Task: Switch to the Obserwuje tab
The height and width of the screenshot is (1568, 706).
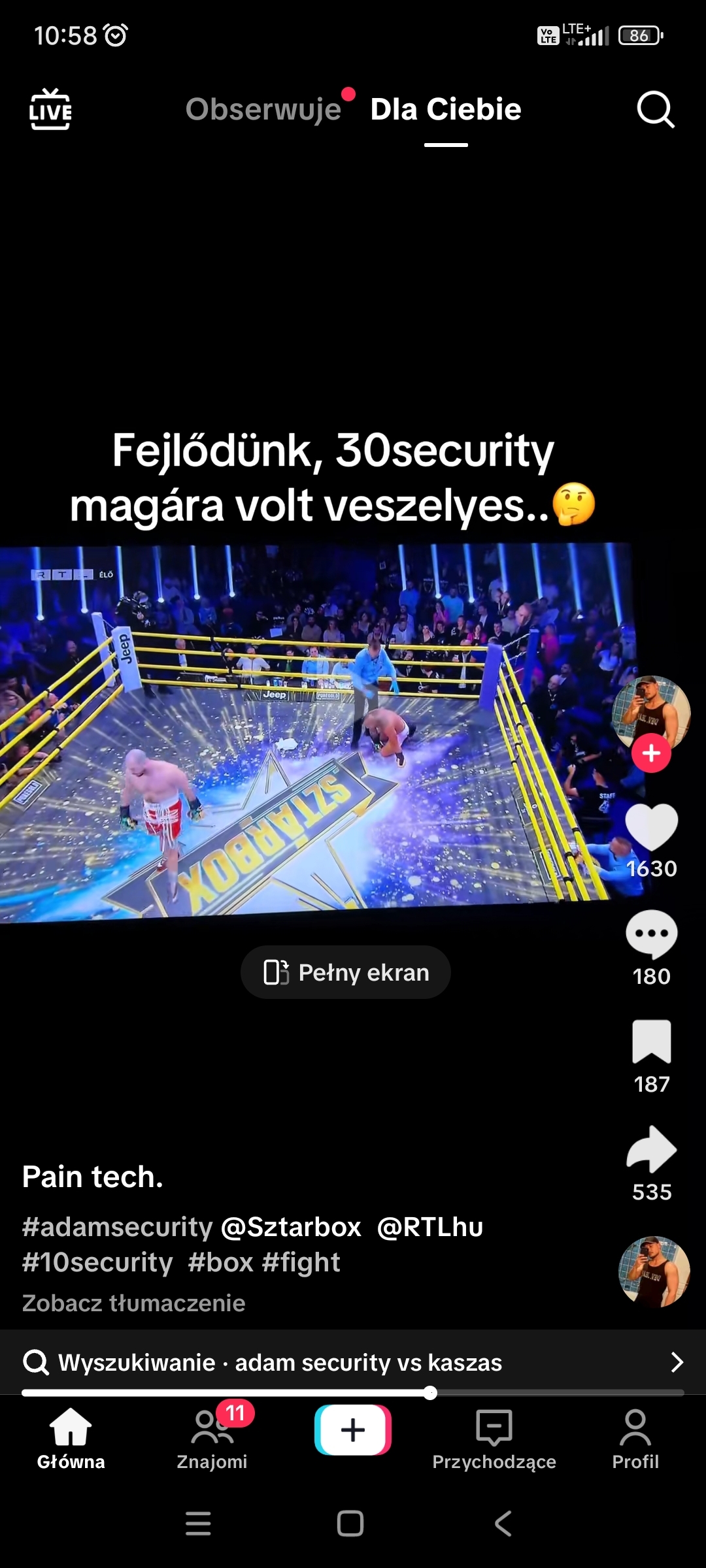Action: pos(263,109)
